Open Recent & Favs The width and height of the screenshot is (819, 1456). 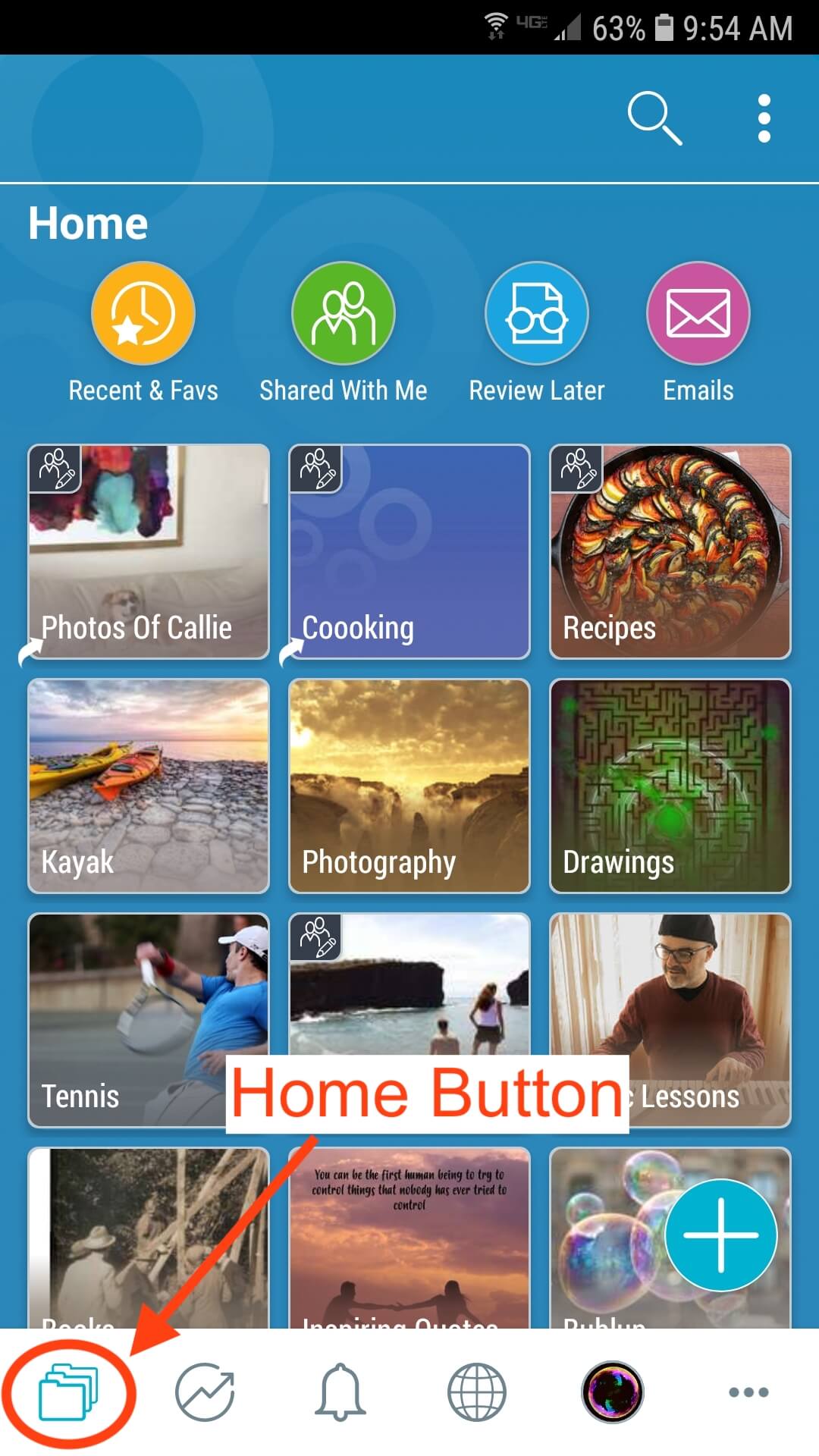coord(143,313)
